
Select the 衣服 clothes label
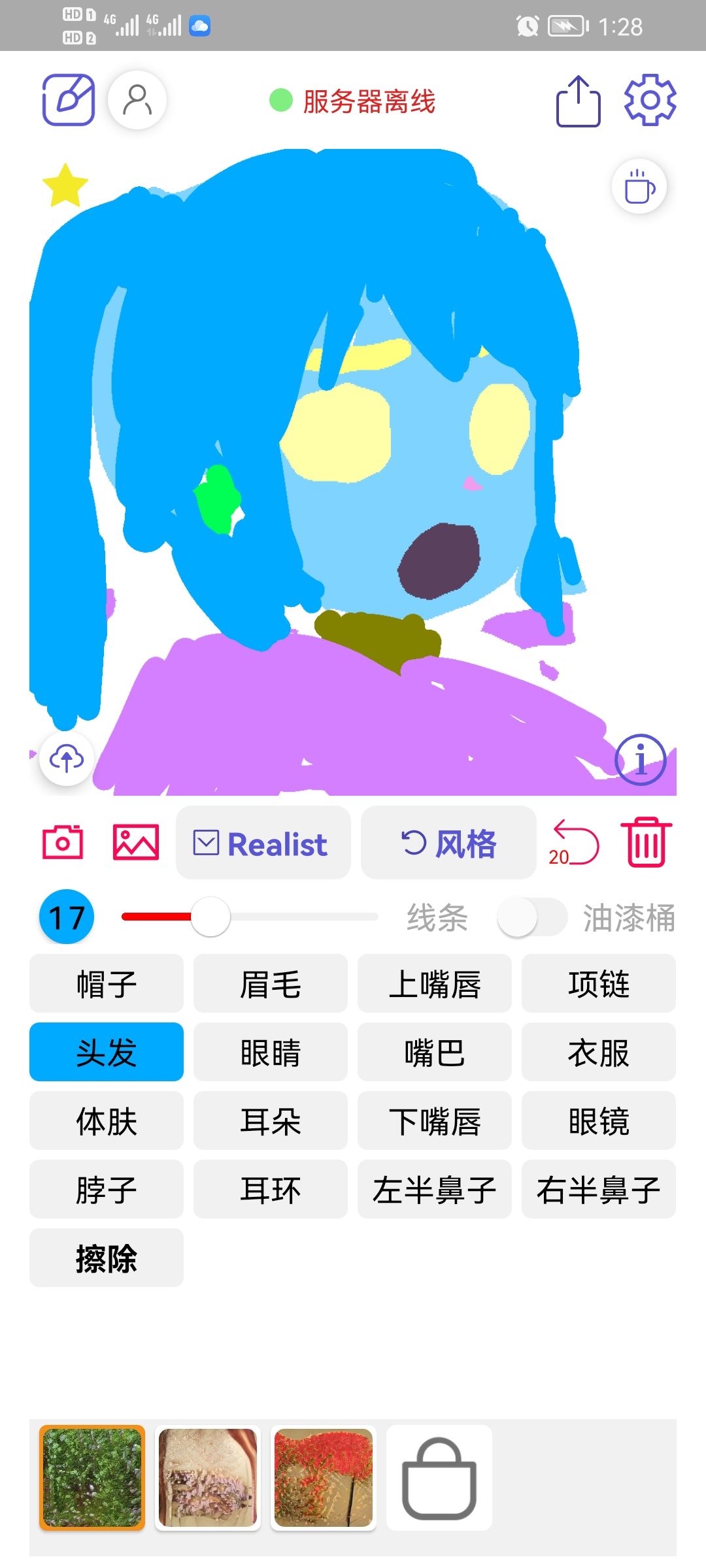click(x=599, y=1052)
